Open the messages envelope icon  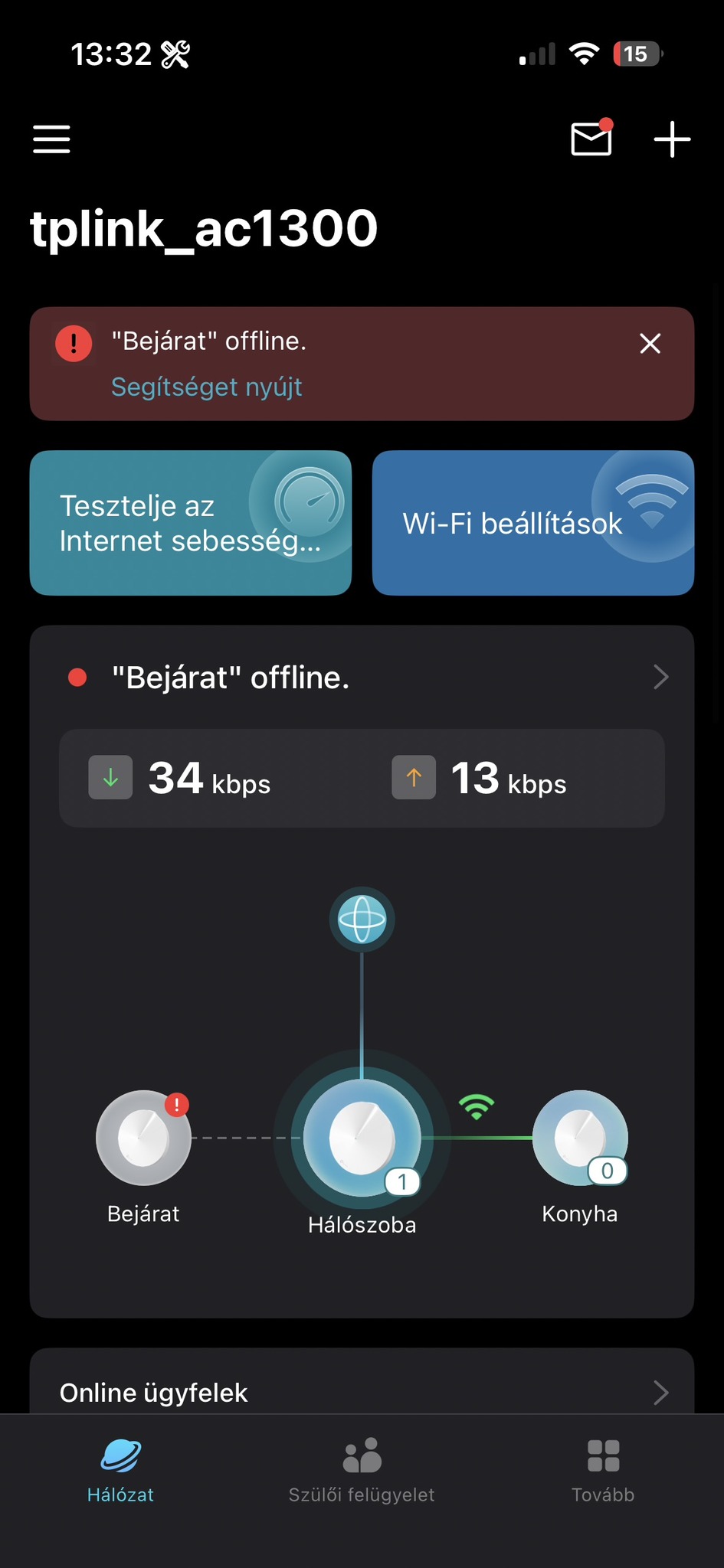point(591,139)
